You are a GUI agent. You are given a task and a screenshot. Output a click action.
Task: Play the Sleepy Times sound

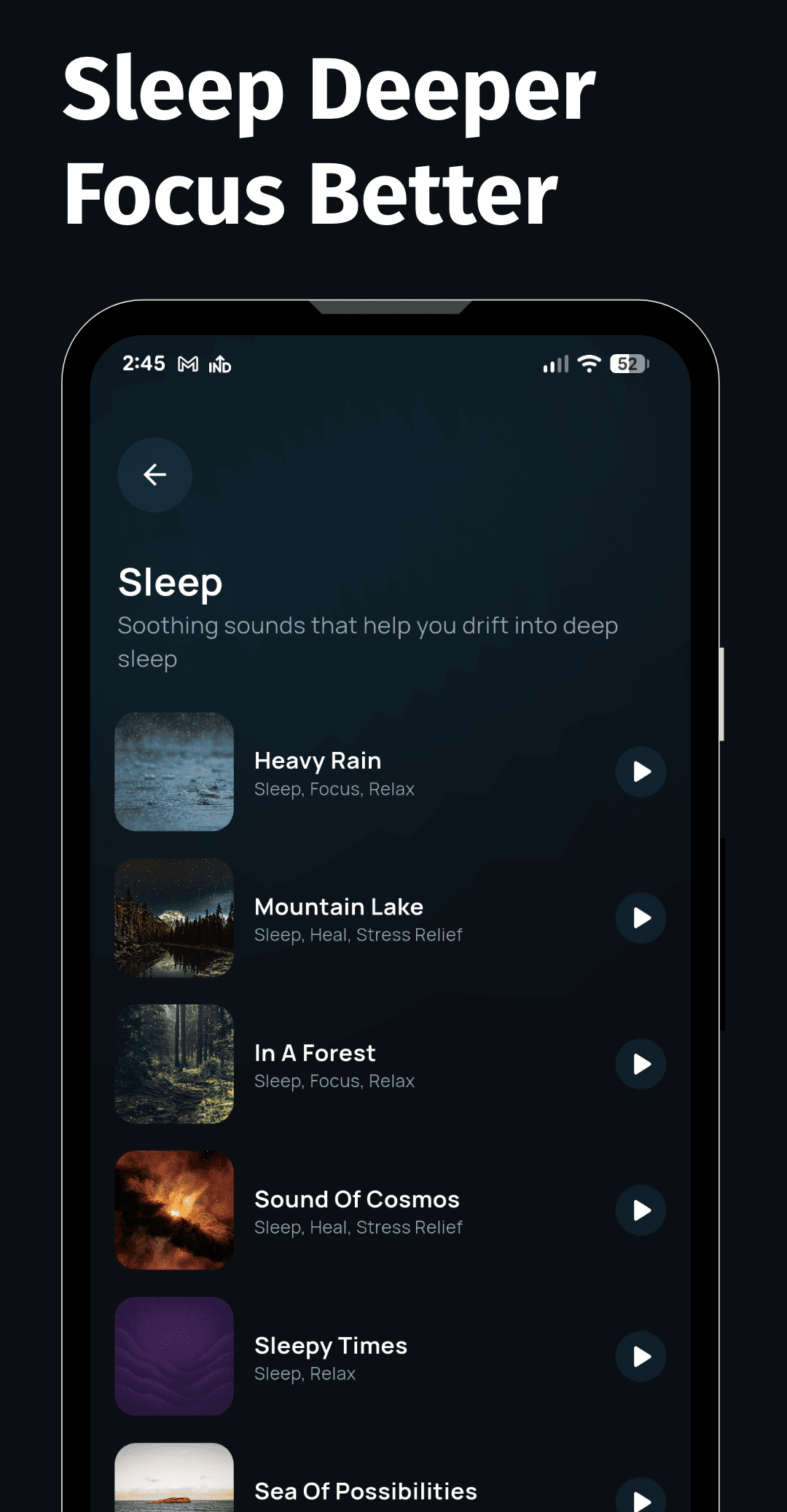[x=640, y=1357]
